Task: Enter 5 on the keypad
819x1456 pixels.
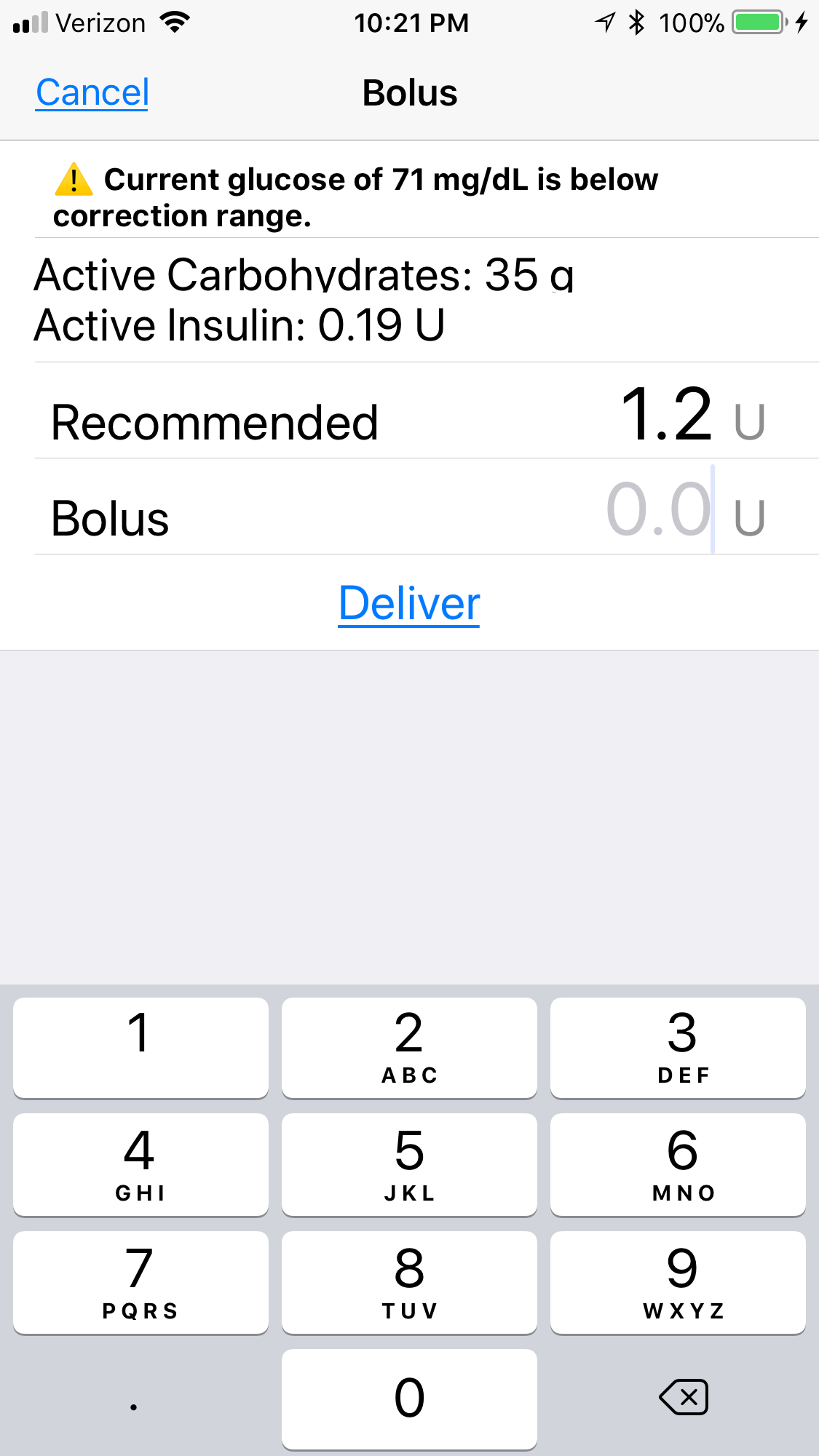Action: (x=409, y=1164)
